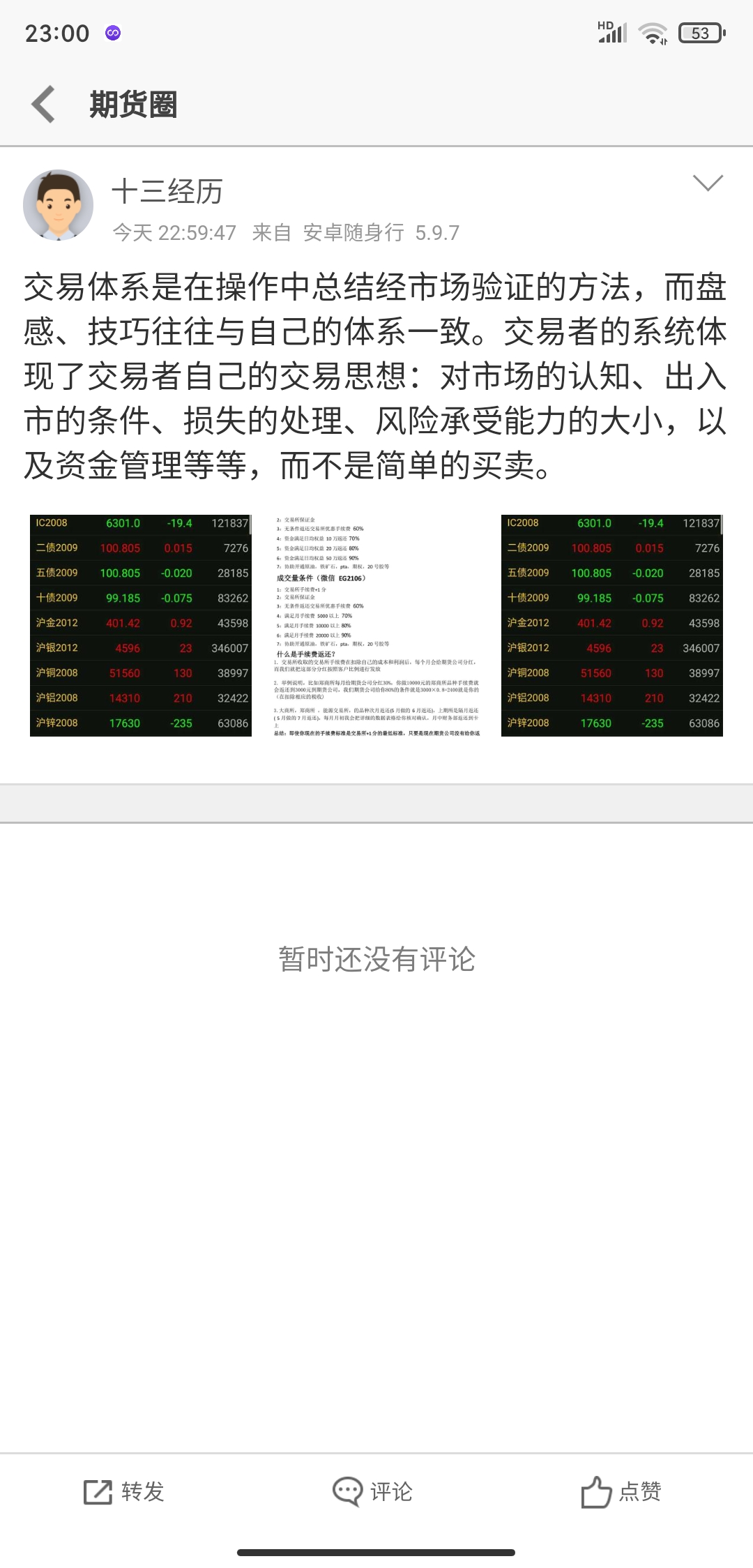Open the third futures quotes image
Screen dimensions: 753x1568
click(x=611, y=625)
